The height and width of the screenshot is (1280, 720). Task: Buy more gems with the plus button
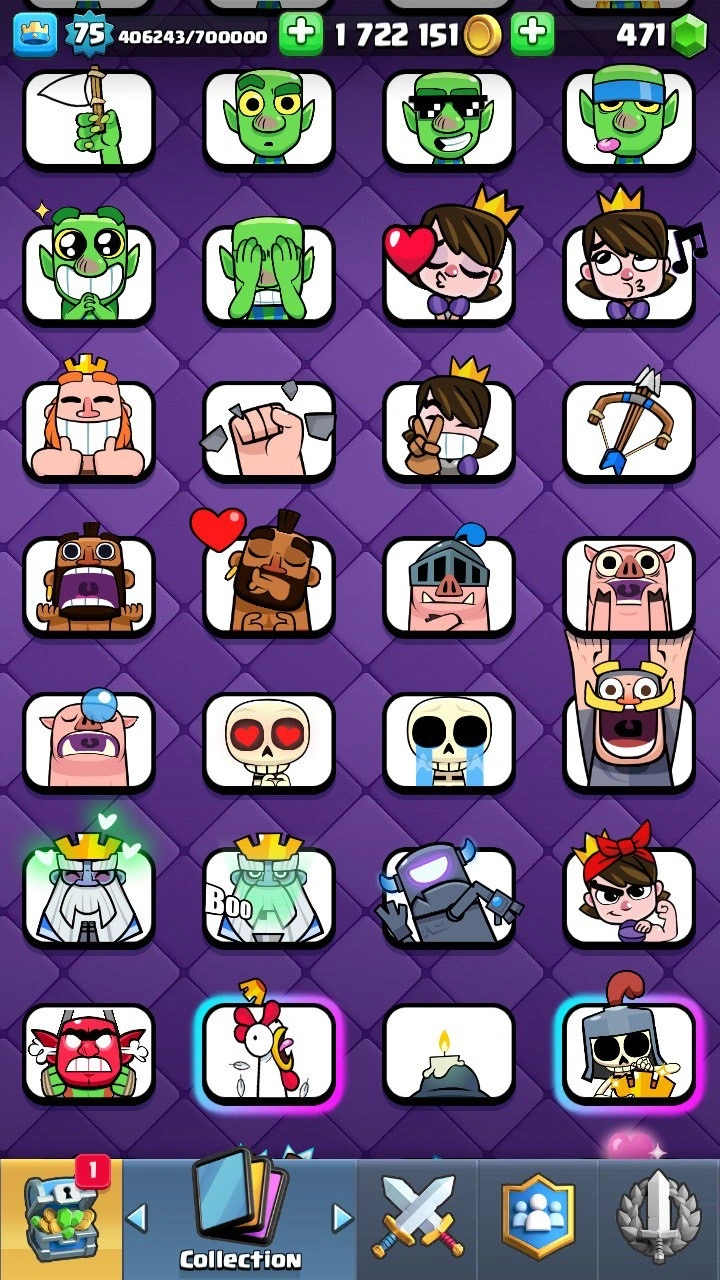coord(532,36)
